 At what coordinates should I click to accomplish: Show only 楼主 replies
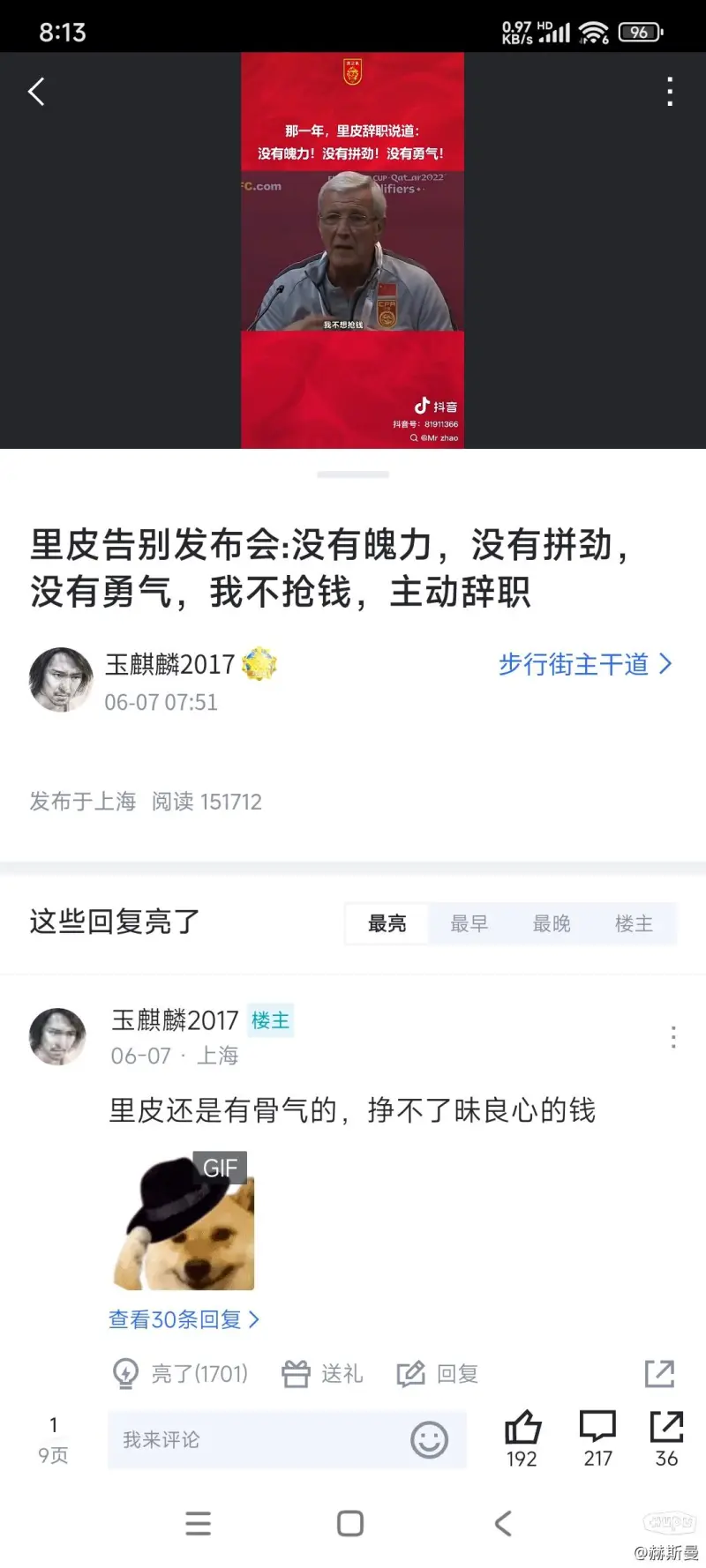click(634, 923)
